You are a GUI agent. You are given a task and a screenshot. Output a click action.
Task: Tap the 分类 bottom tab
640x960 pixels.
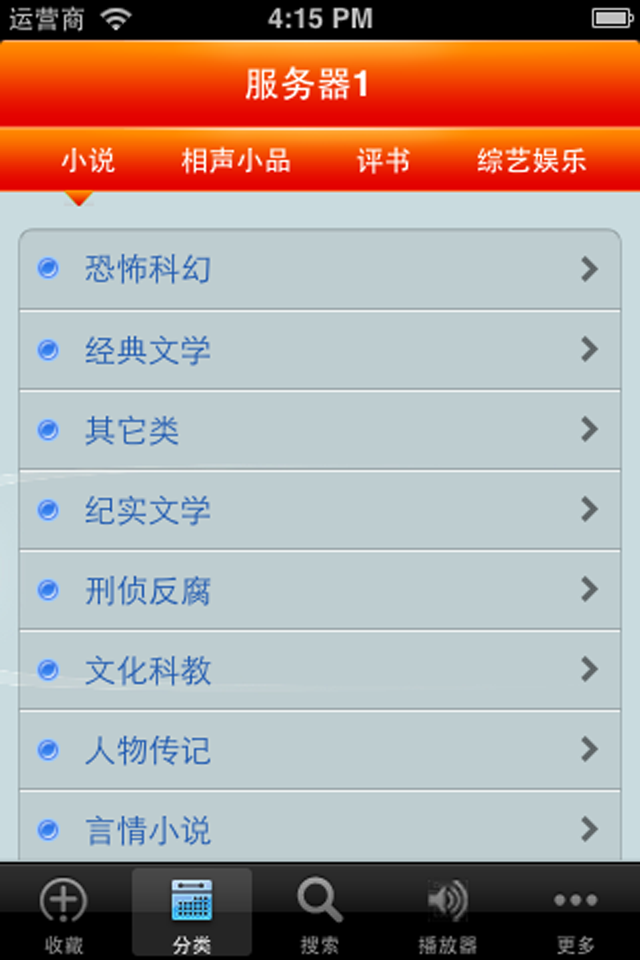click(192, 914)
